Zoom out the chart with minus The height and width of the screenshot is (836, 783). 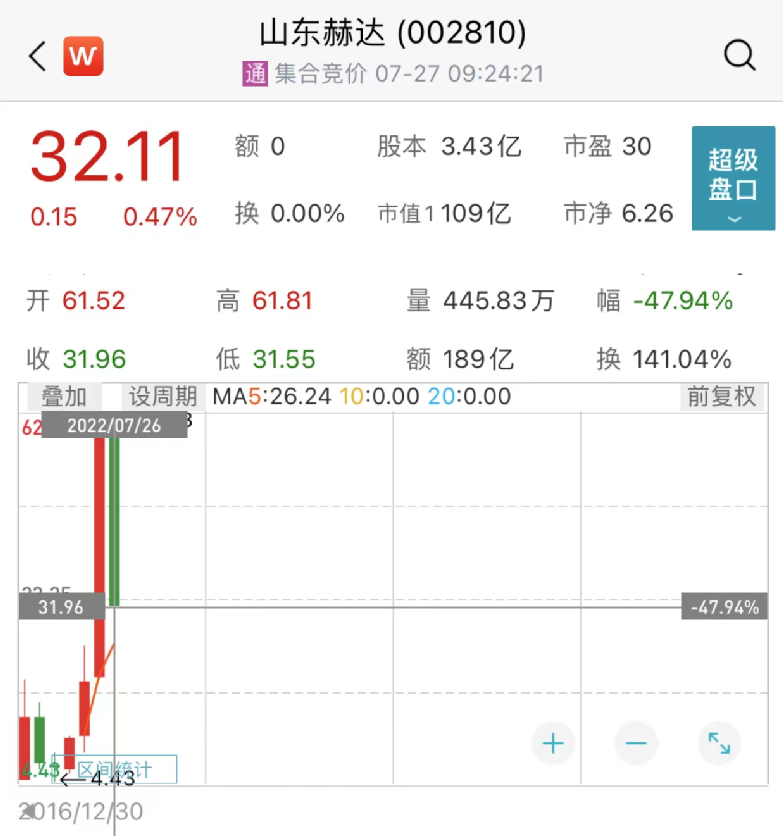click(x=636, y=743)
